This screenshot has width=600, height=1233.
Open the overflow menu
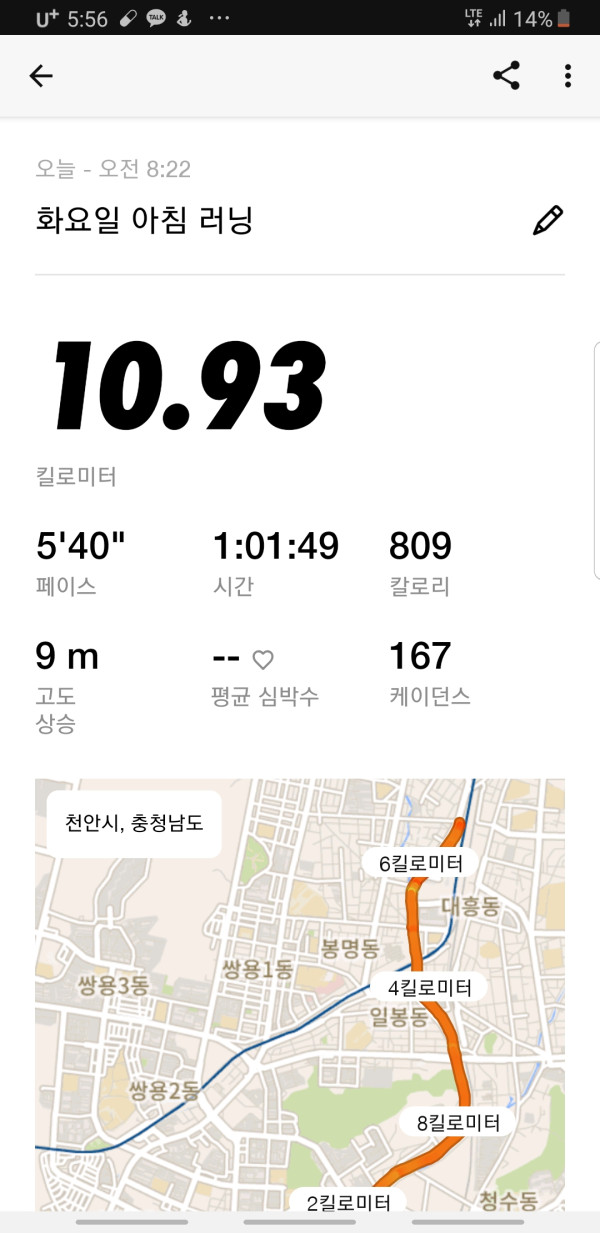pyautogui.click(x=567, y=76)
